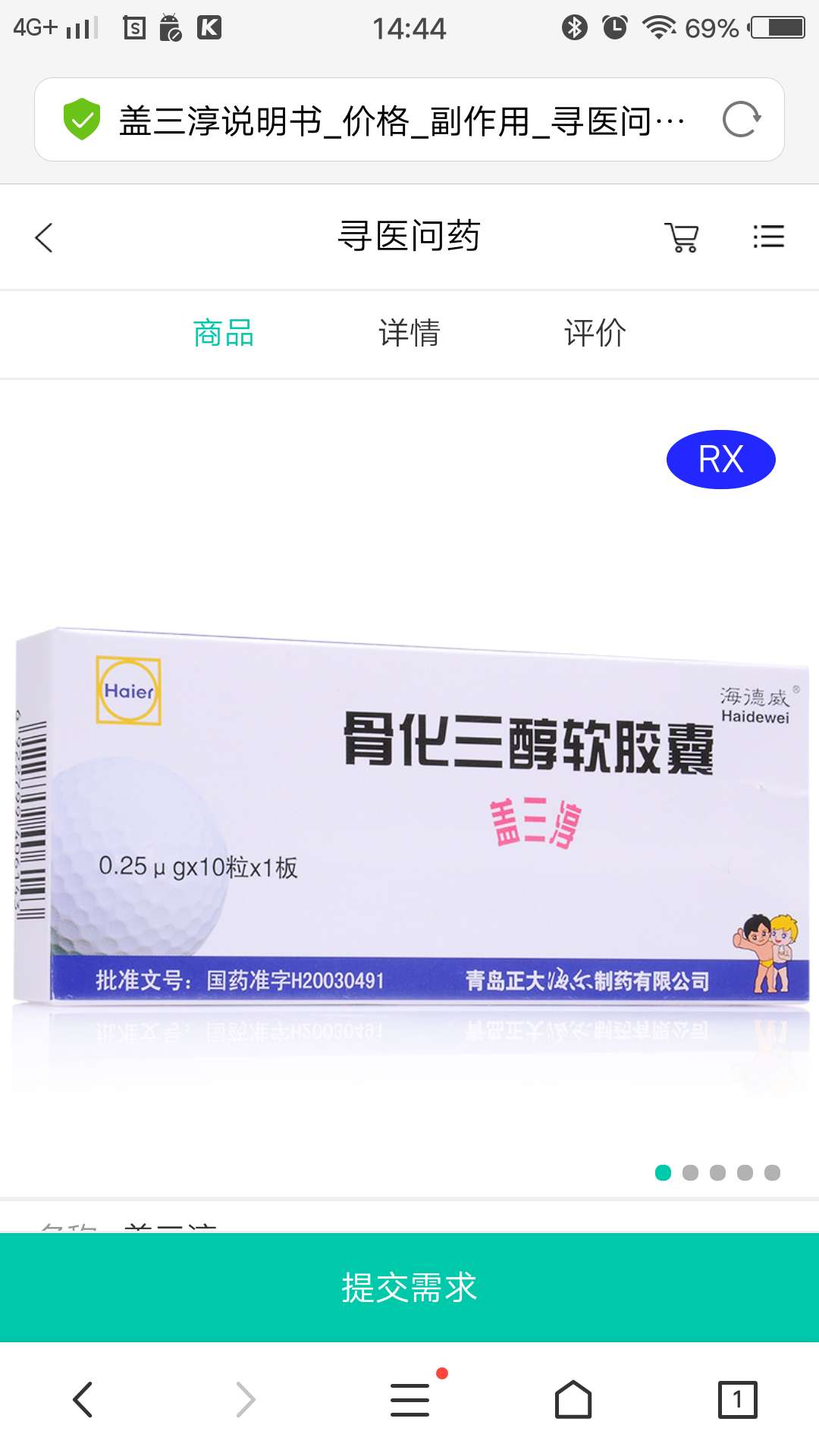Viewport: 819px width, 1456px height.
Task: Select the blue RX prescription badge
Action: coord(720,458)
